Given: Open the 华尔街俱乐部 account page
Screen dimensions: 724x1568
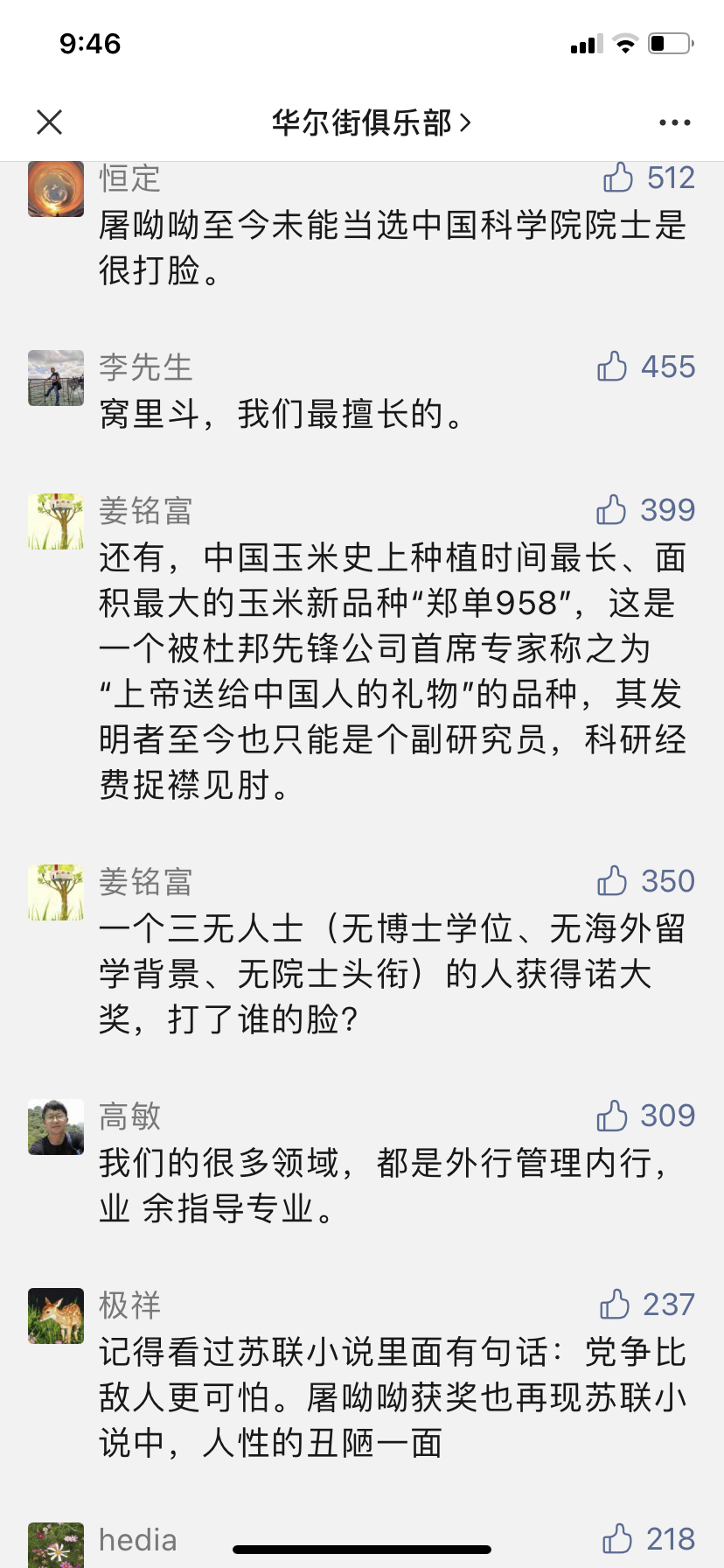Looking at the screenshot, I should [x=371, y=122].
